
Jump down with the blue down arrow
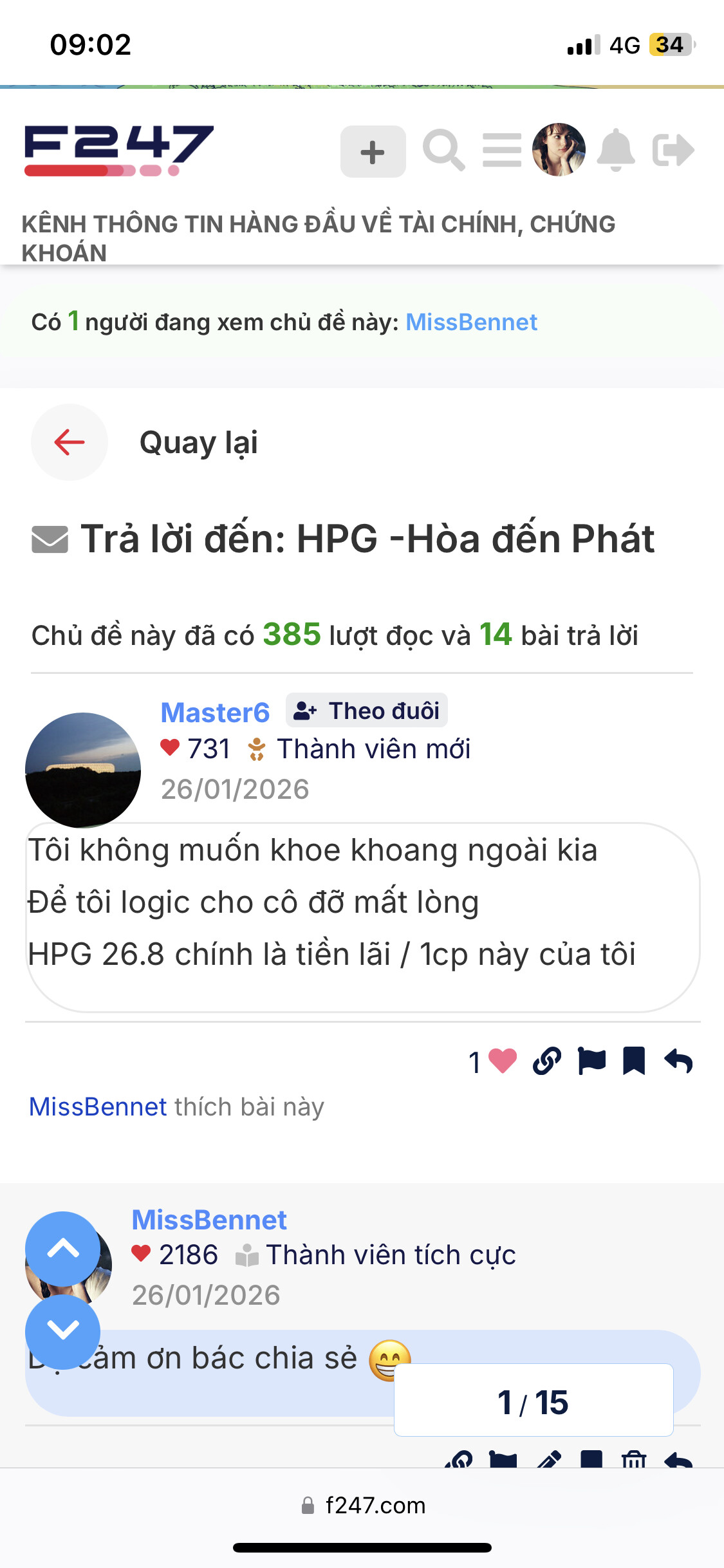63,1330
